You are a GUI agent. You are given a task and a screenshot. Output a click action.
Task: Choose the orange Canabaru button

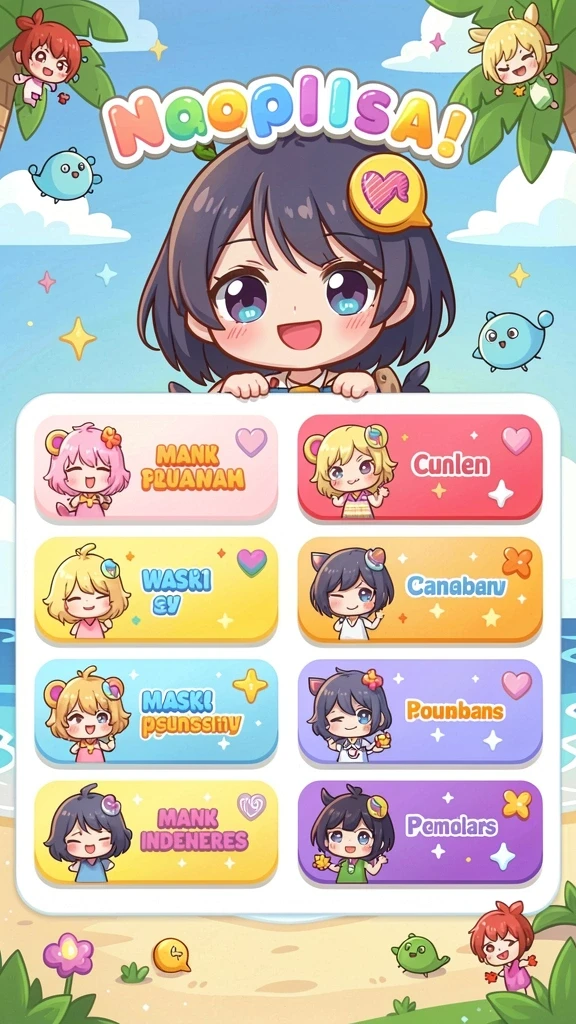tap(420, 590)
